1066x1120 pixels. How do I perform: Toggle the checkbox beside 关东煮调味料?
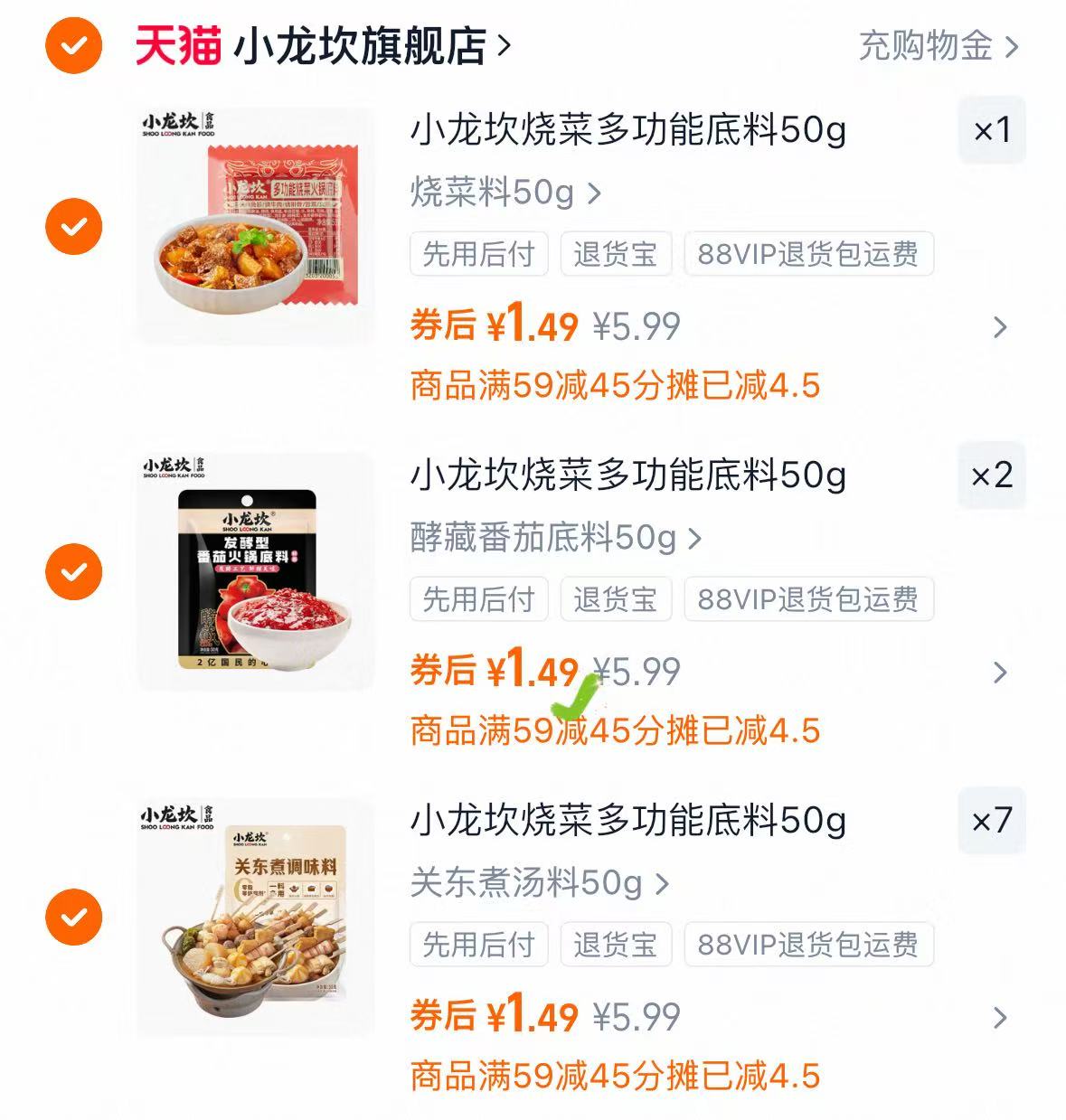tap(73, 918)
